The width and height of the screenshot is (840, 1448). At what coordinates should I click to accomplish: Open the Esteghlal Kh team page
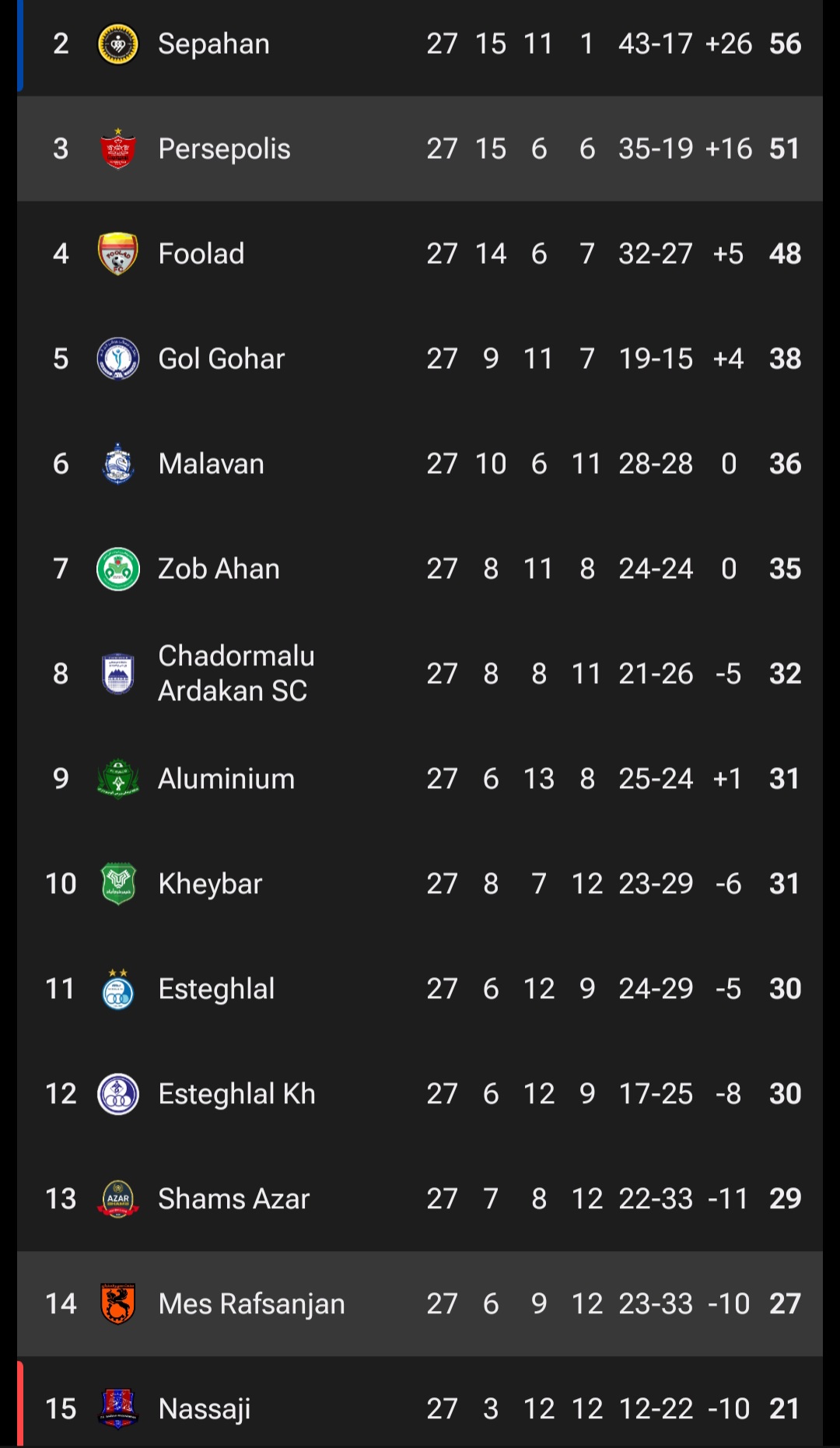pyautogui.click(x=236, y=1094)
